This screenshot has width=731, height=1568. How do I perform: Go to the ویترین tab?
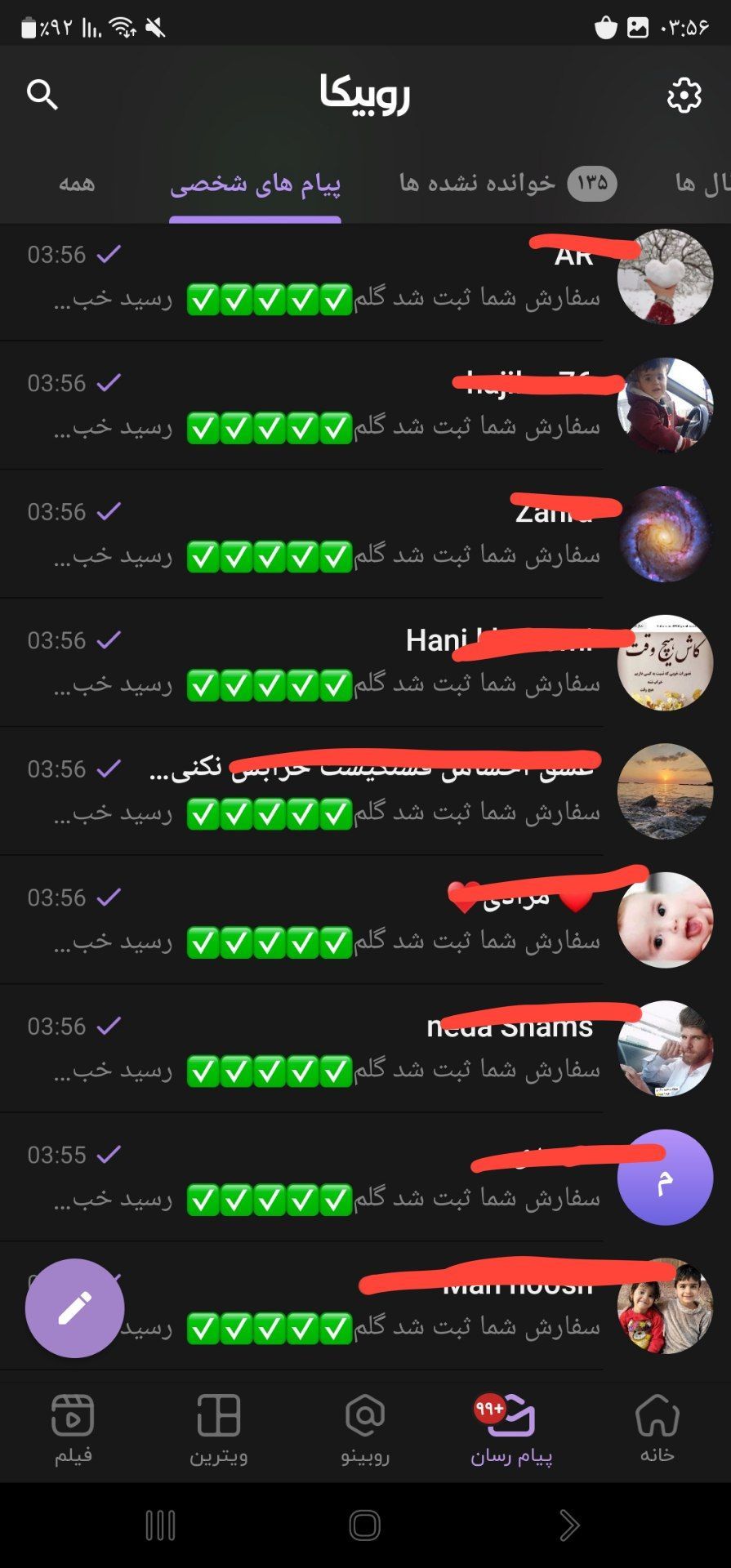point(219,1429)
